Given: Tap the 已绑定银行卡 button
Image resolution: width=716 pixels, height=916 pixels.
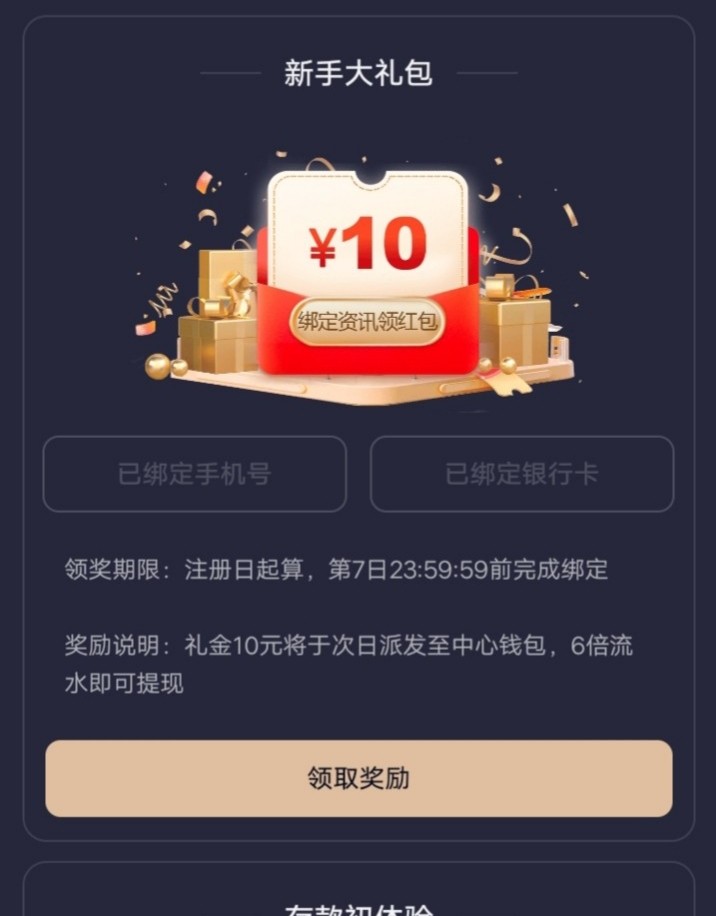Looking at the screenshot, I should tap(521, 474).
